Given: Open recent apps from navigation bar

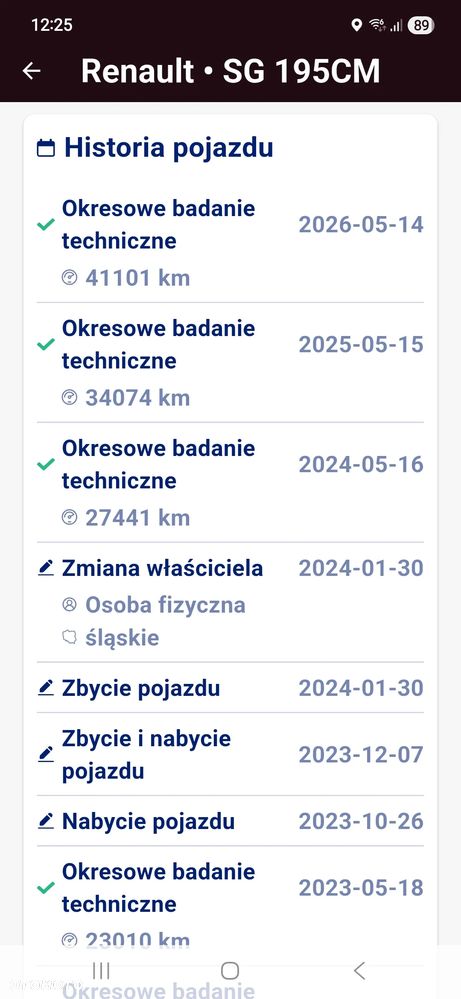Looking at the screenshot, I should 101,970.
